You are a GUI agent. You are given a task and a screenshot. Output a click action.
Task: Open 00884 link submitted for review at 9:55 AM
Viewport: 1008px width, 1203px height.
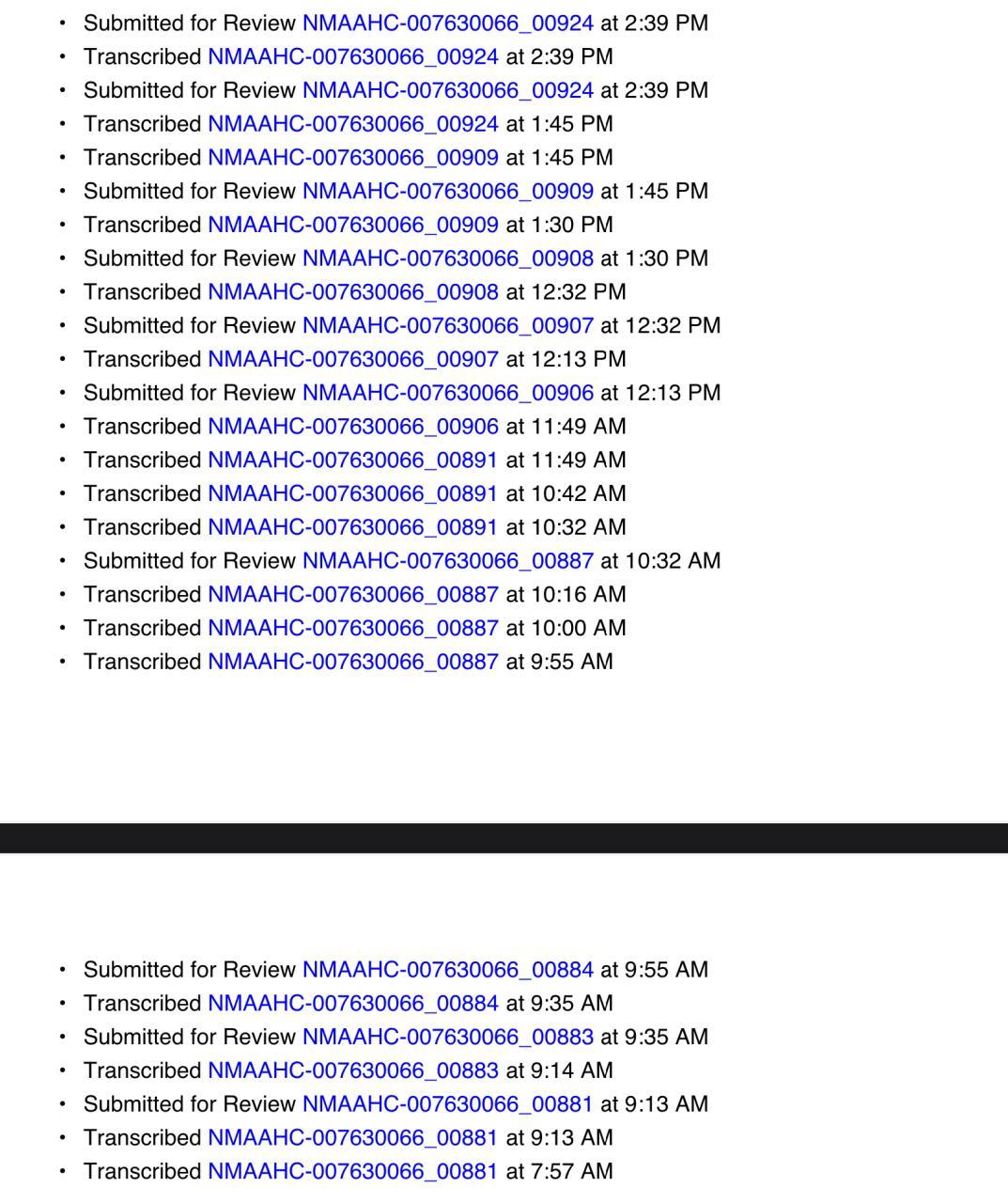tap(447, 970)
